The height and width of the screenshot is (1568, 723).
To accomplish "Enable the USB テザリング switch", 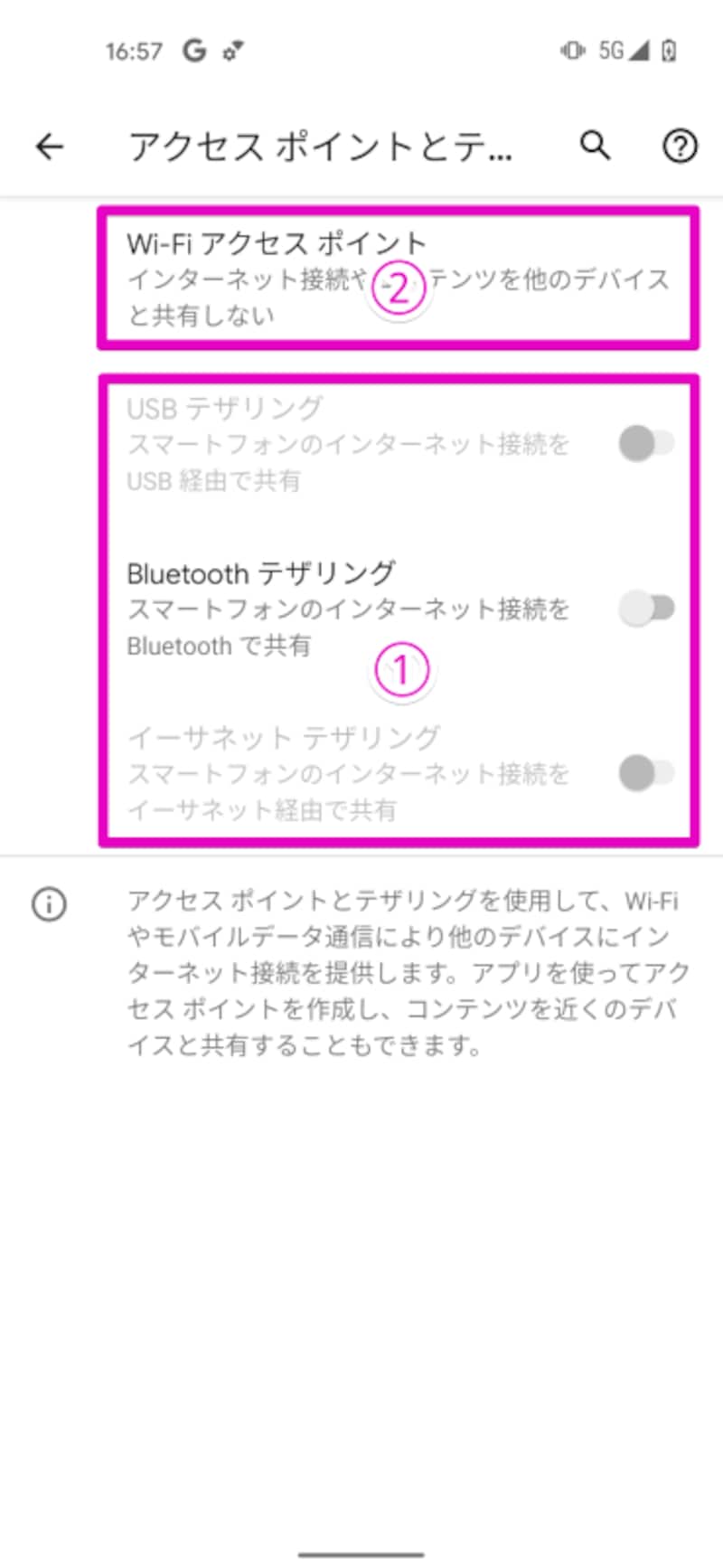I will [645, 443].
